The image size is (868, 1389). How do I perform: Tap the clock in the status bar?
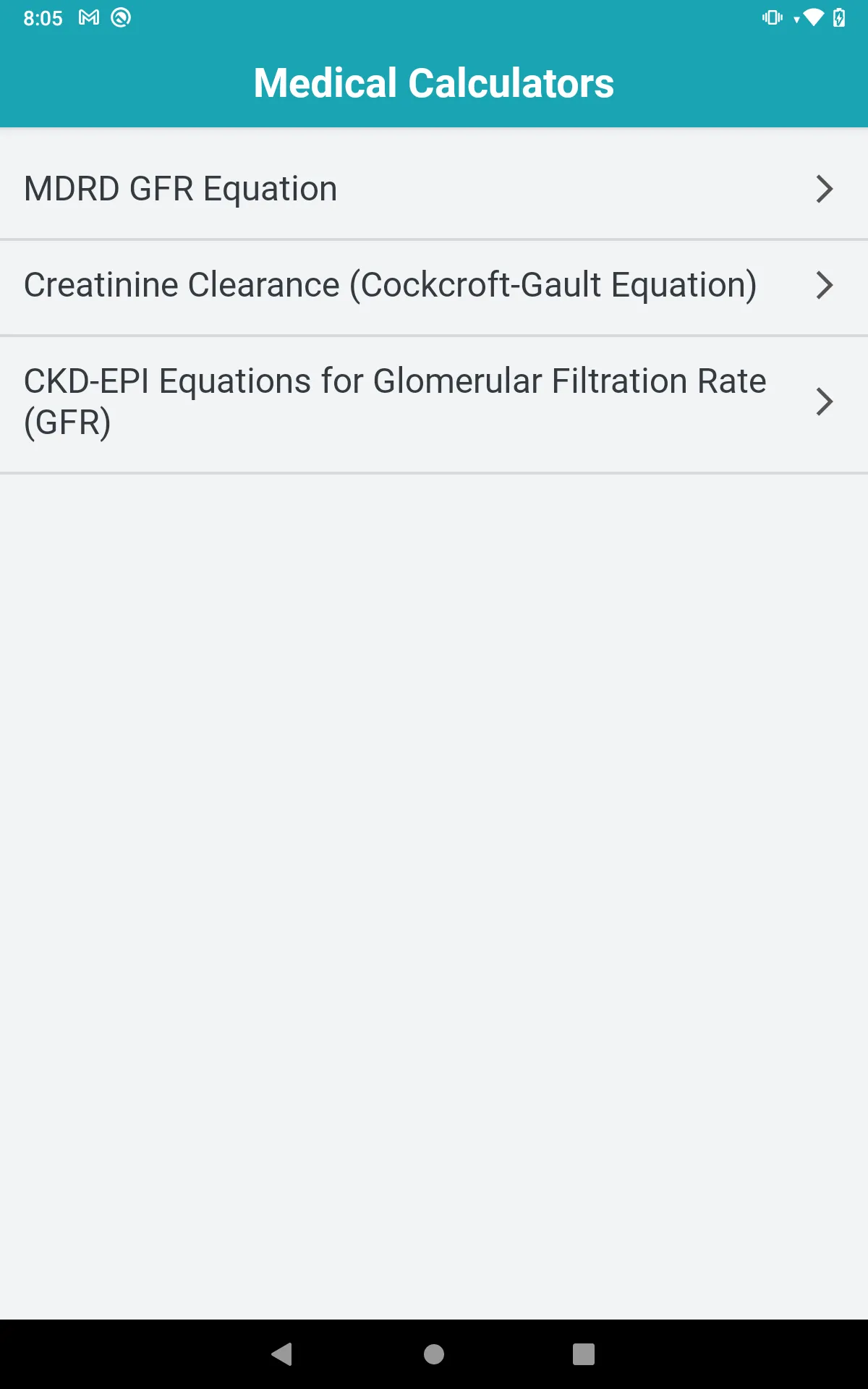43,17
